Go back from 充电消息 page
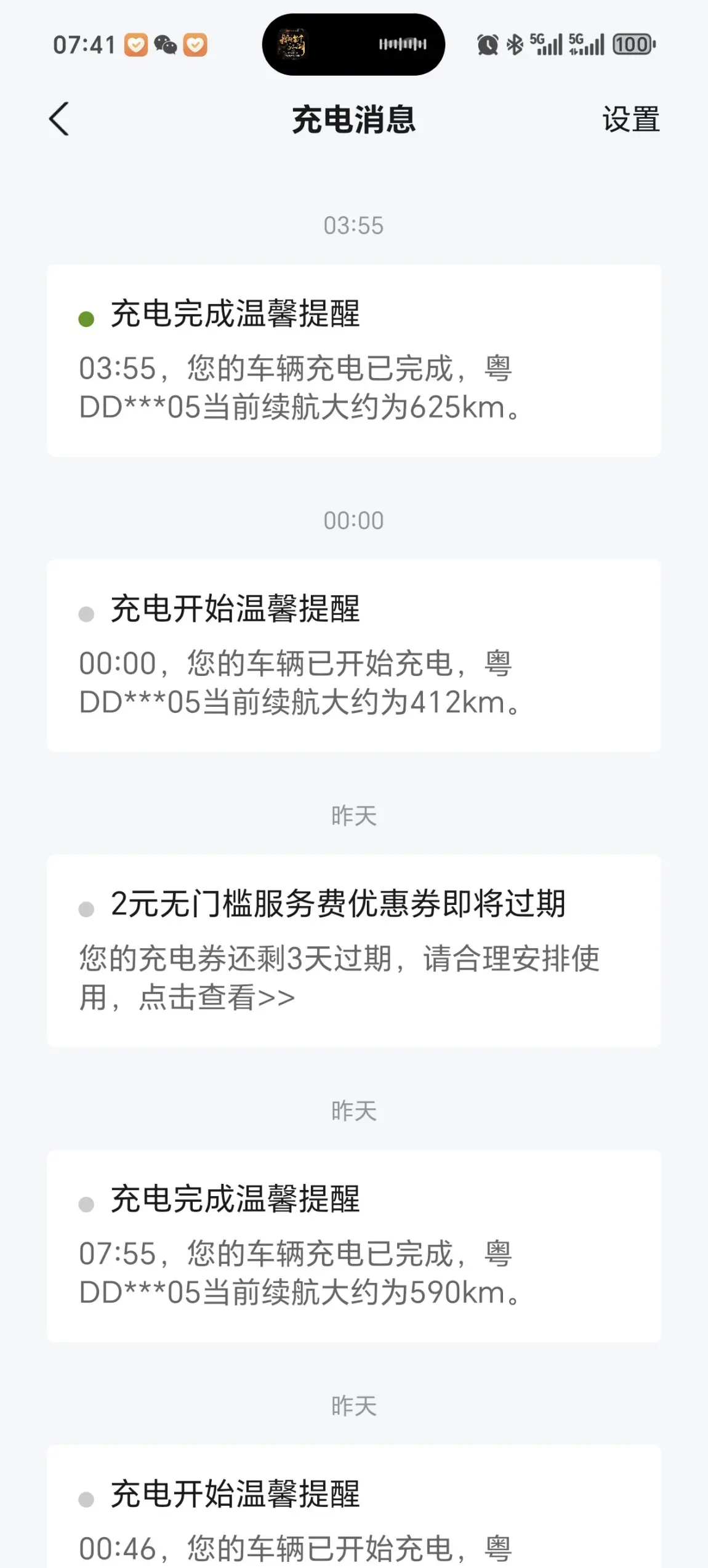 pyautogui.click(x=59, y=119)
